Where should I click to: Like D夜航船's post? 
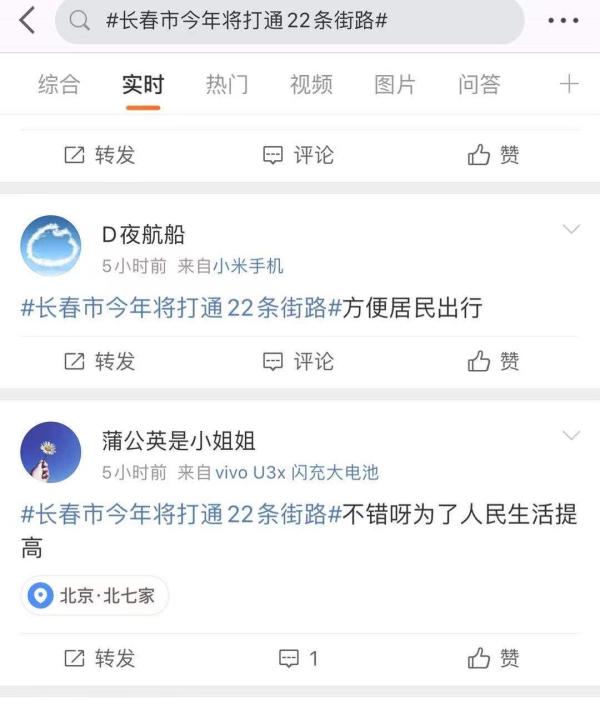click(x=494, y=361)
